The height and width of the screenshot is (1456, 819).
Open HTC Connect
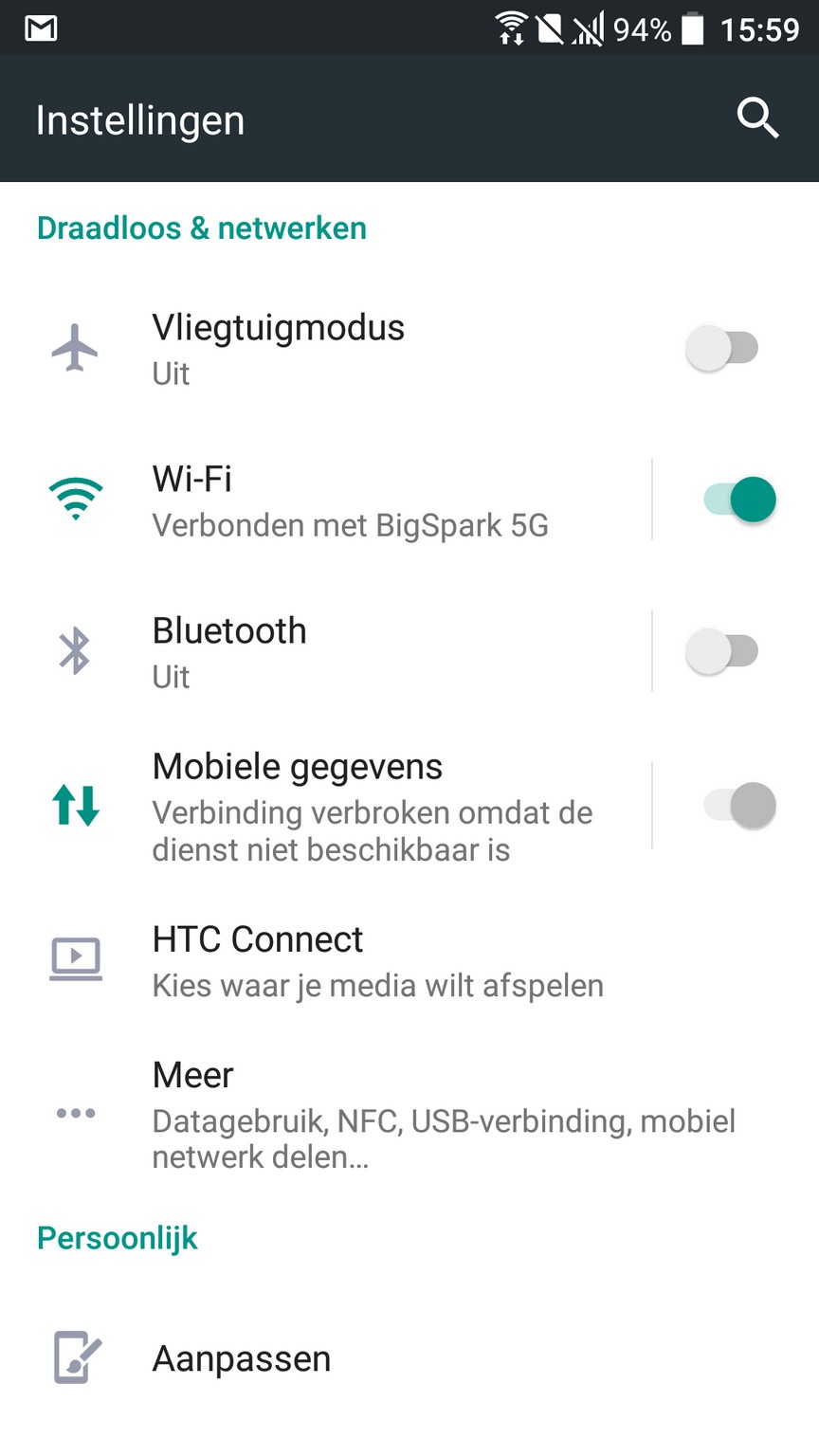click(409, 959)
